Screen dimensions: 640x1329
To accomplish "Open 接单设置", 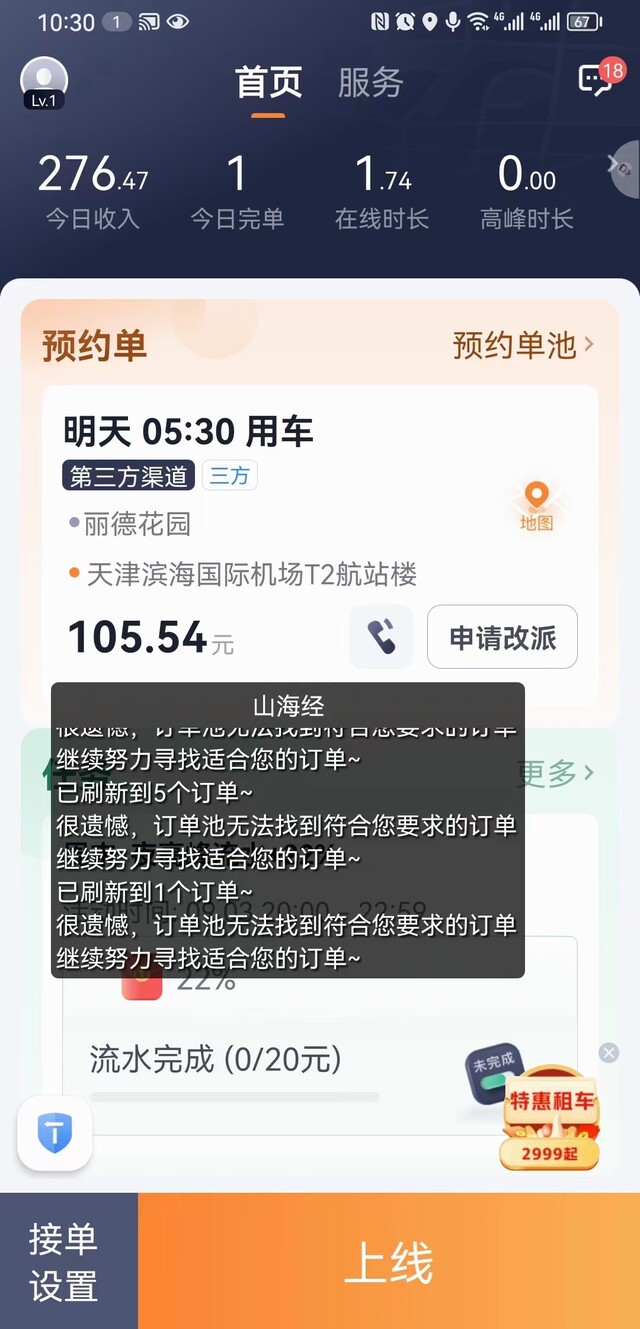I will [x=64, y=1261].
